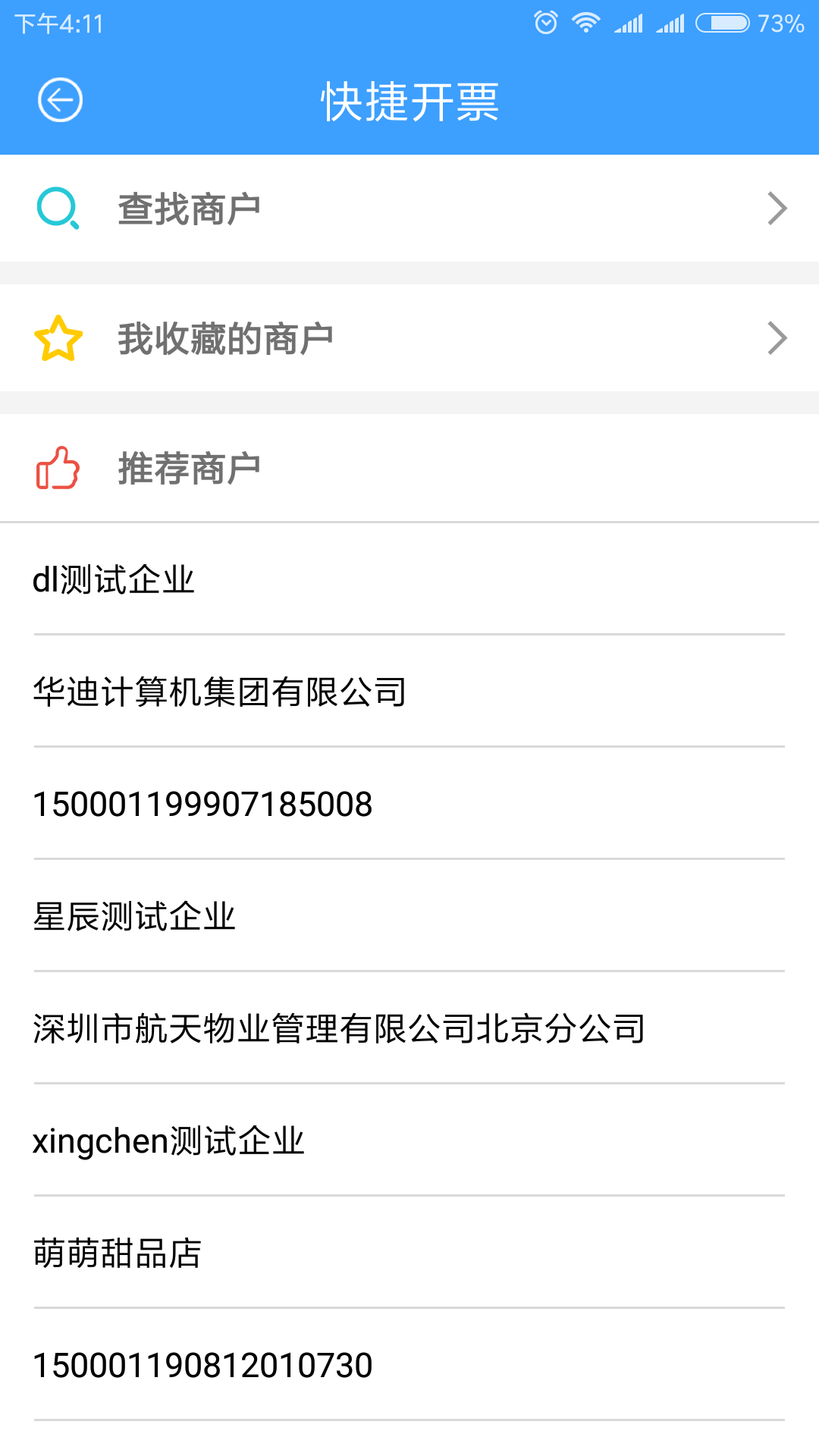Tap the back arrow icon
Screen dimensions: 819x1456
coord(60,100)
